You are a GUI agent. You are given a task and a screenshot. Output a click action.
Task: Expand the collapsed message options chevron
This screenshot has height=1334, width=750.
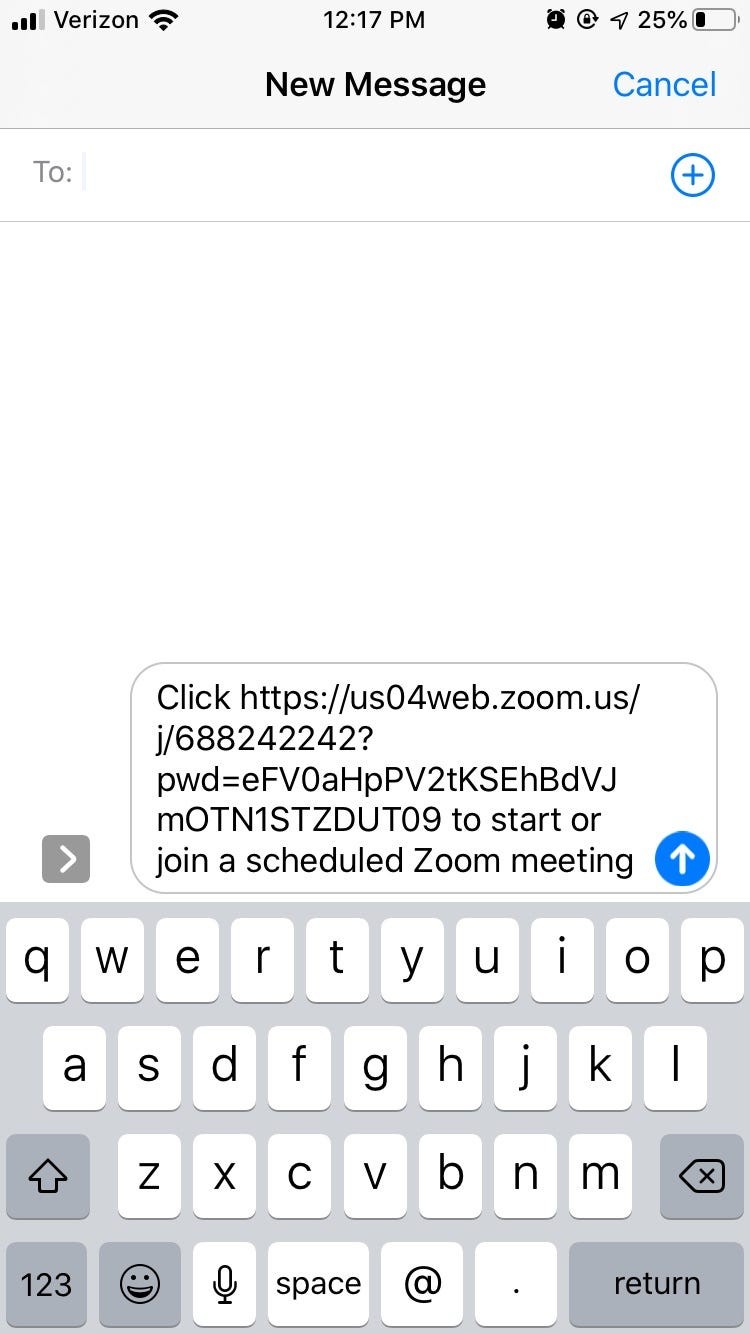pyautogui.click(x=65, y=858)
